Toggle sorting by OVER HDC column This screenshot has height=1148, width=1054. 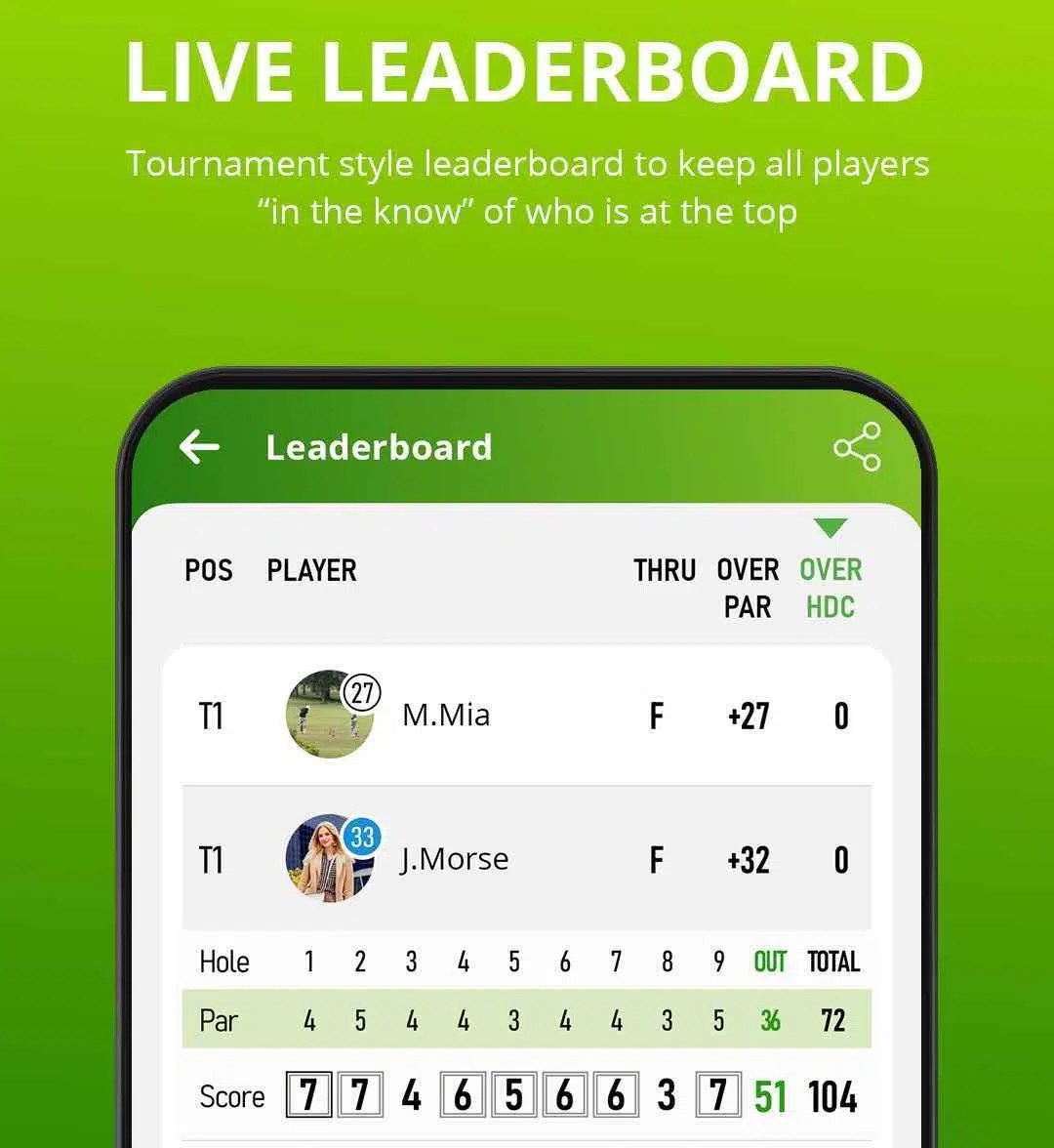click(x=831, y=588)
